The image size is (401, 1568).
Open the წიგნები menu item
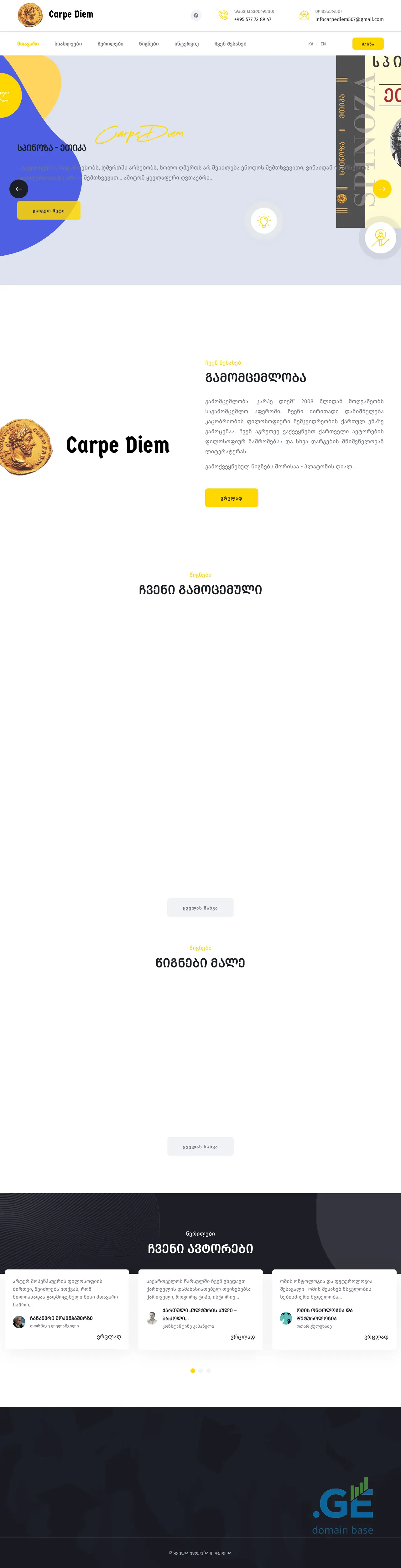[x=148, y=44]
